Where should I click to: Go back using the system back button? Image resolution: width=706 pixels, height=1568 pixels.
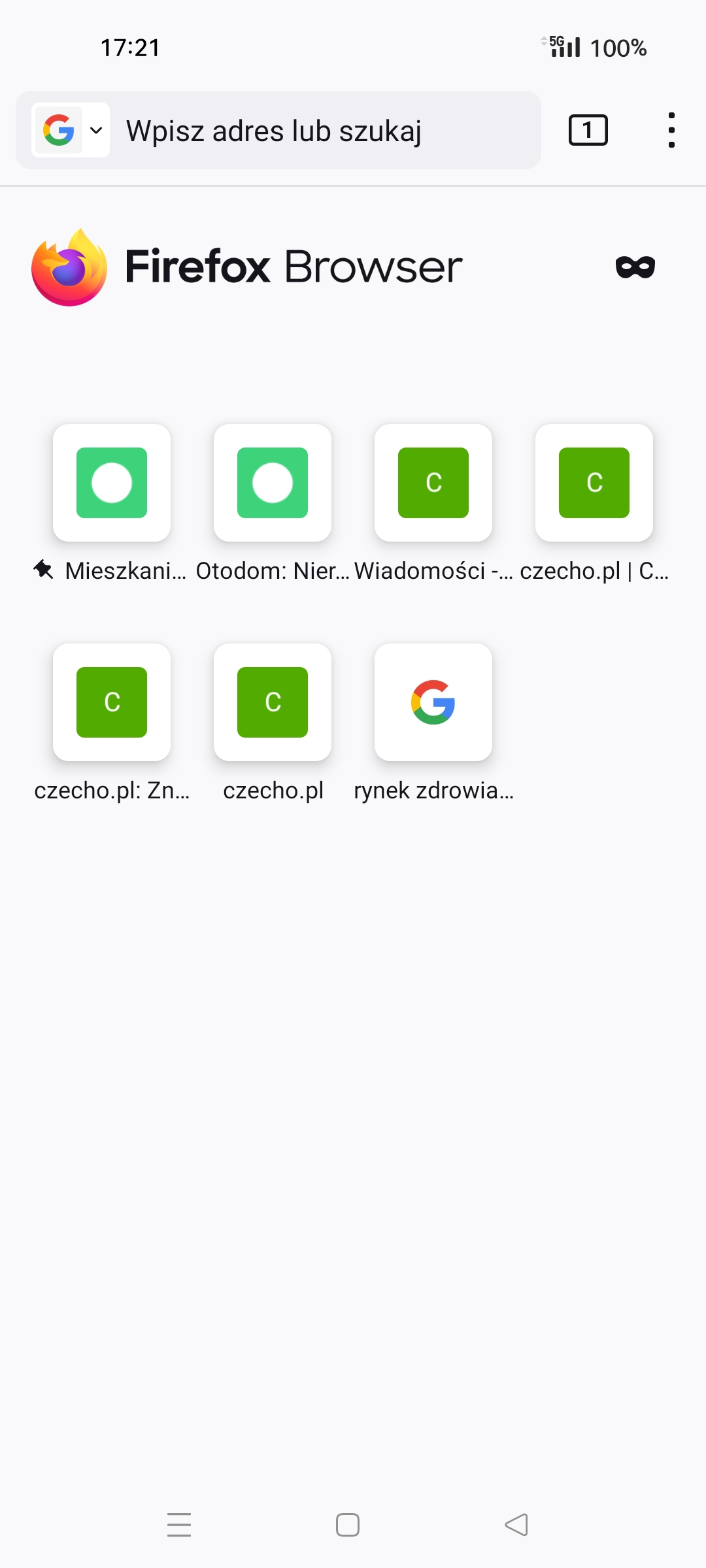pyautogui.click(x=516, y=1525)
